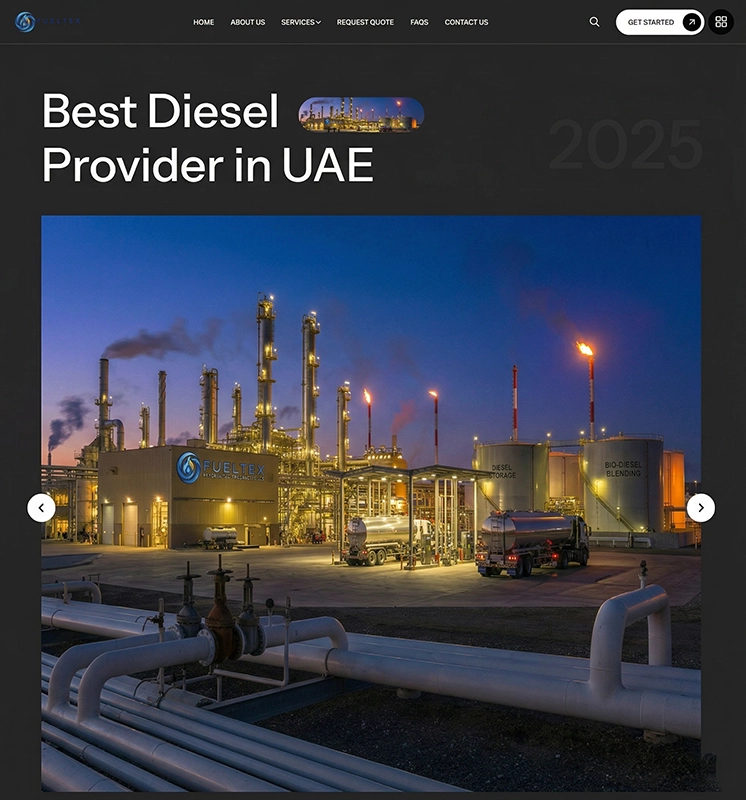Tap the search magnifier icon

click(595, 22)
